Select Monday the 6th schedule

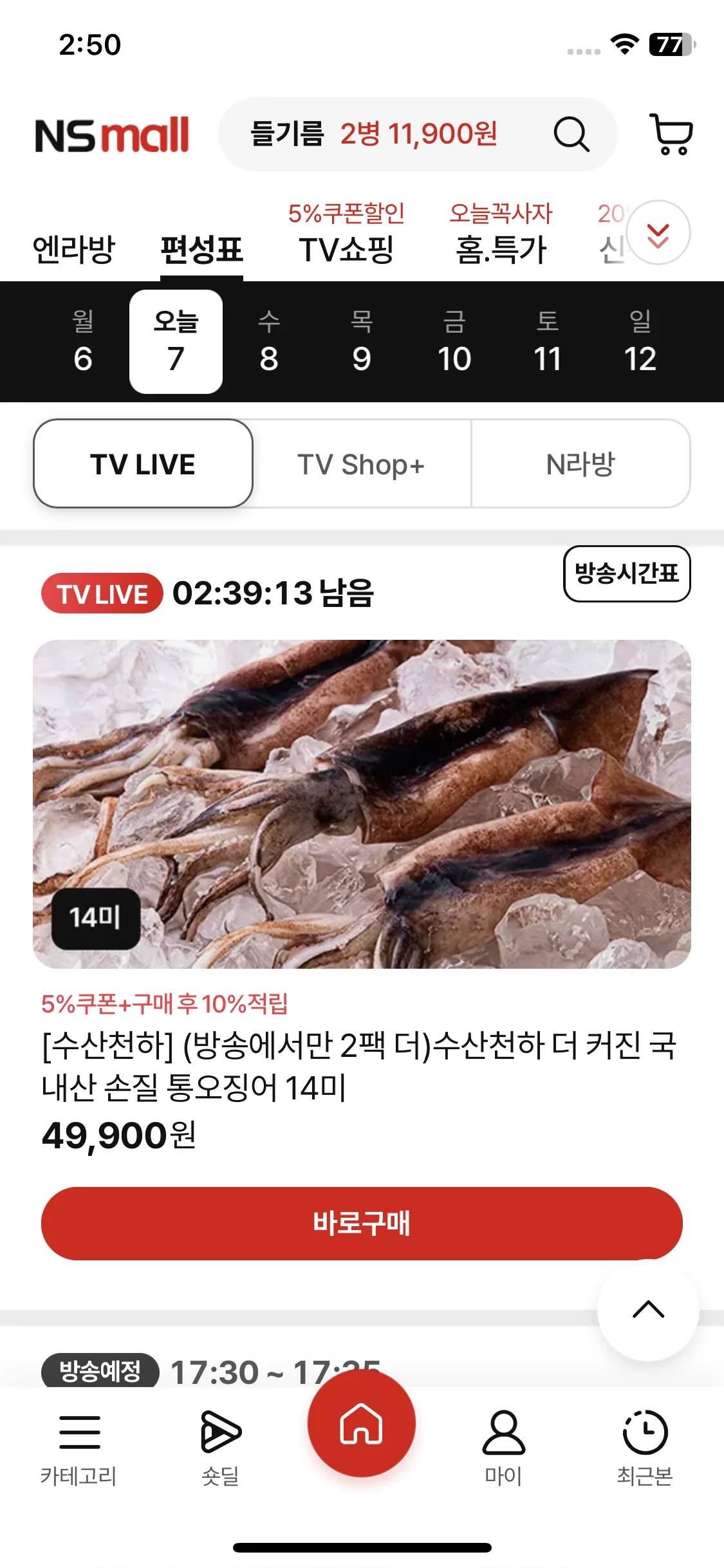pos(83,341)
